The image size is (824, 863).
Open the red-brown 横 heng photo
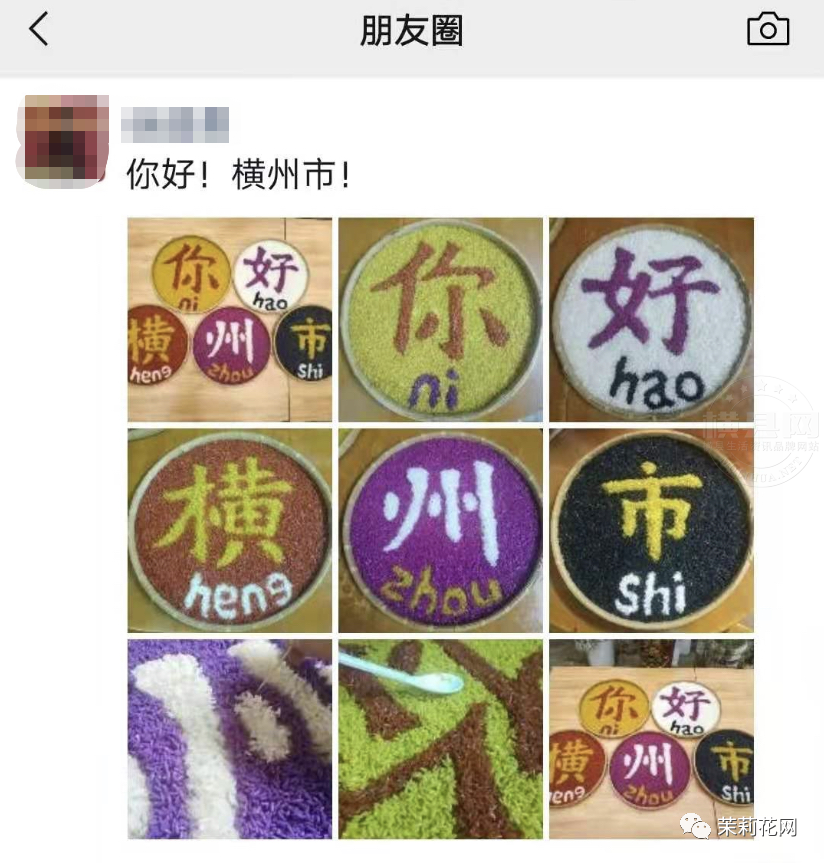click(229, 529)
